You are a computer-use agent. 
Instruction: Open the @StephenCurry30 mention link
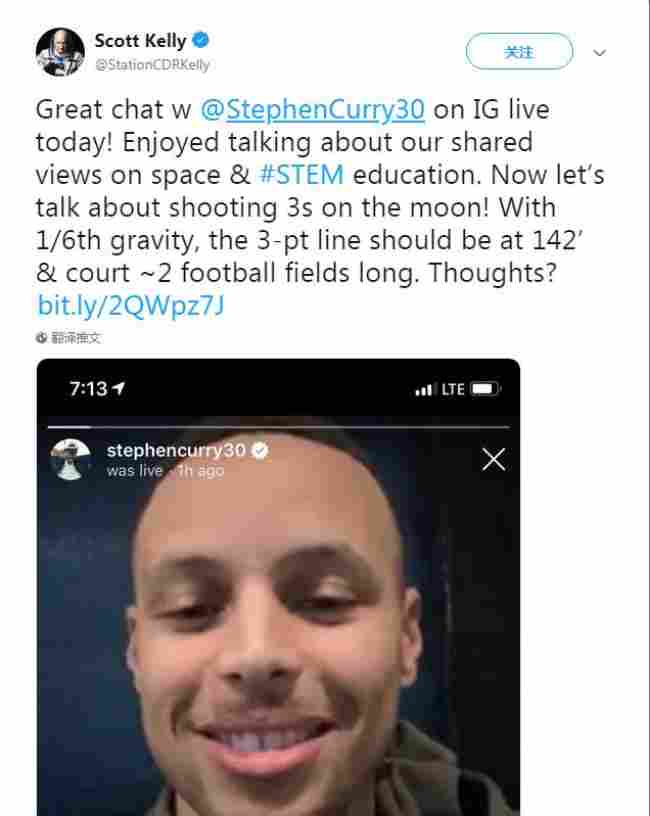(x=313, y=110)
